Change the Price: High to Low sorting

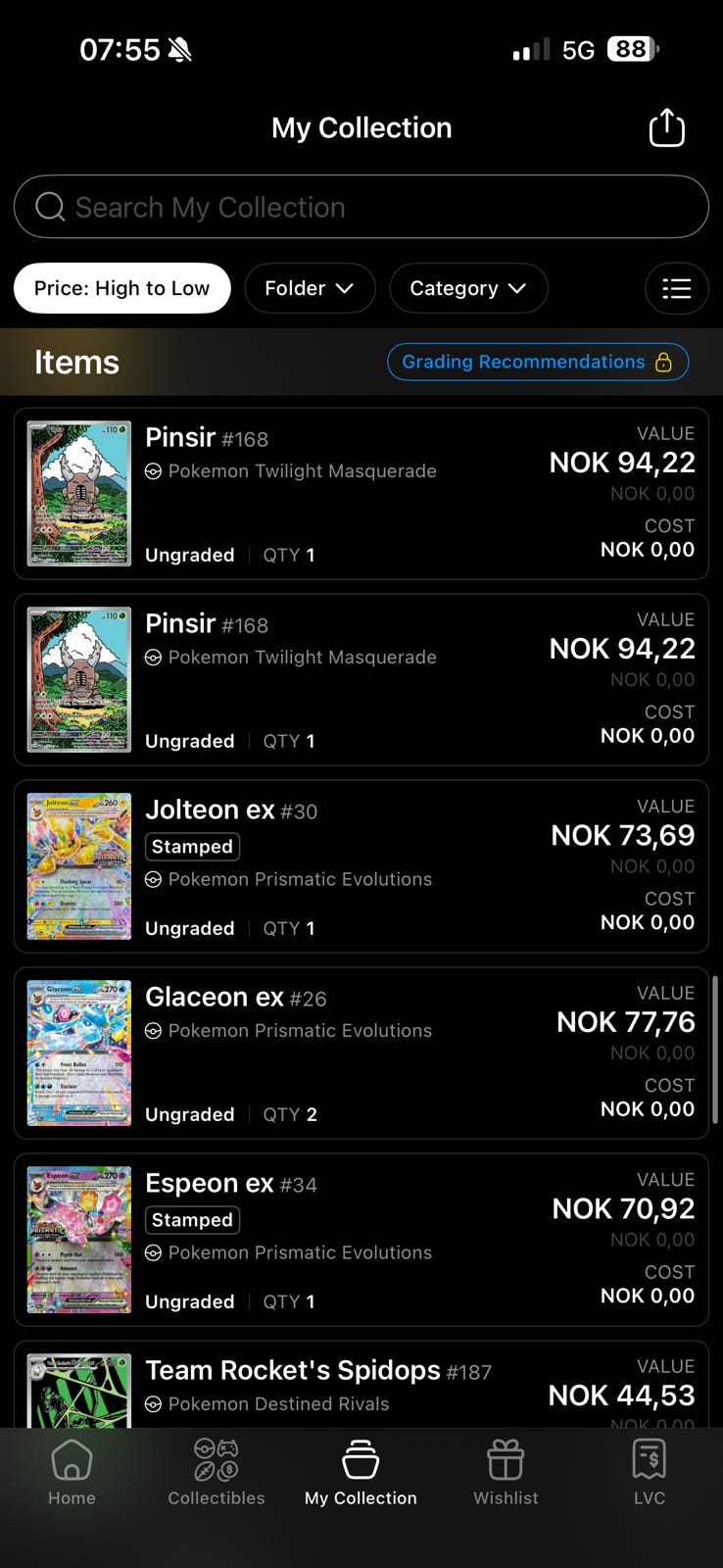point(122,288)
